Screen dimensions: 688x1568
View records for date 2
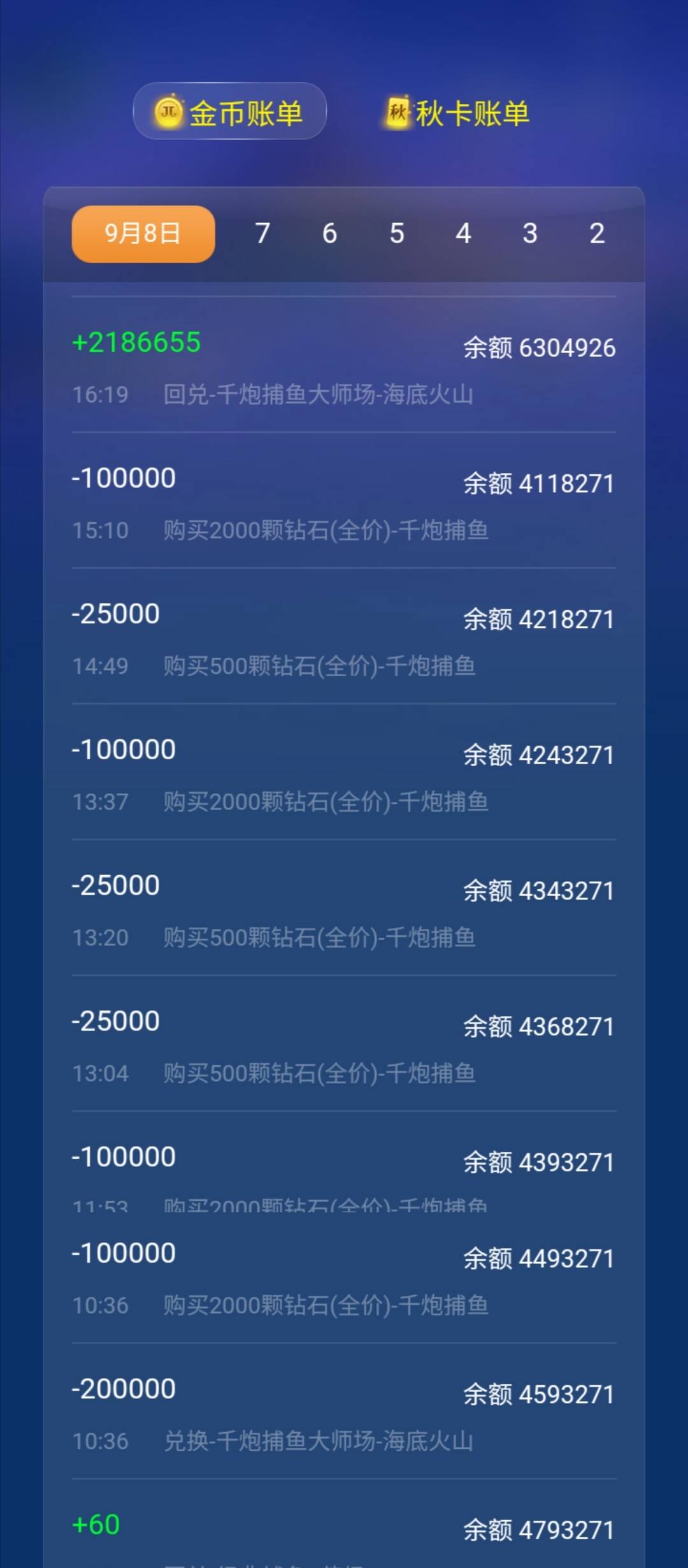click(596, 233)
